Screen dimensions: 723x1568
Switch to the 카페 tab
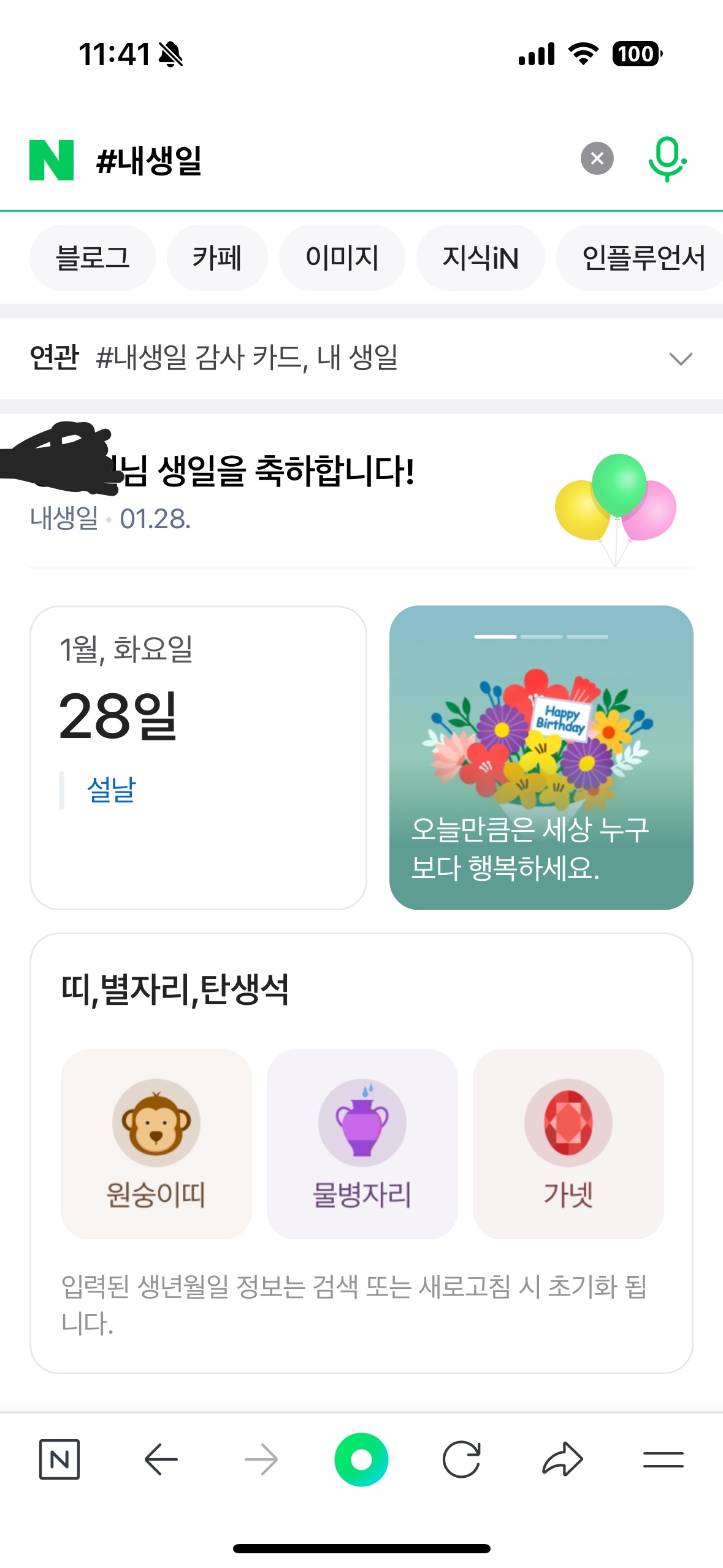[217, 258]
